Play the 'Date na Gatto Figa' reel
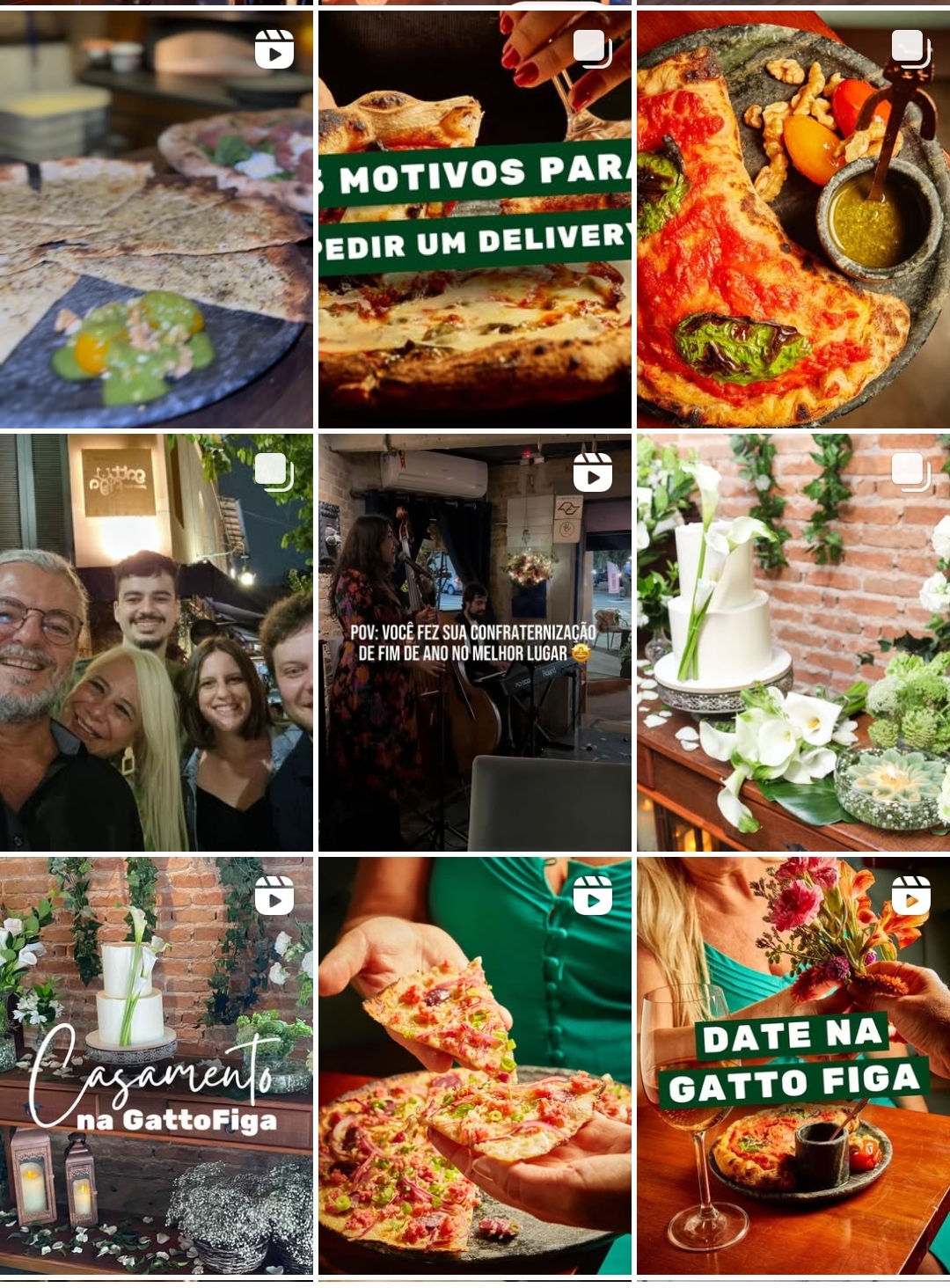The height and width of the screenshot is (1288, 950). tap(793, 1065)
